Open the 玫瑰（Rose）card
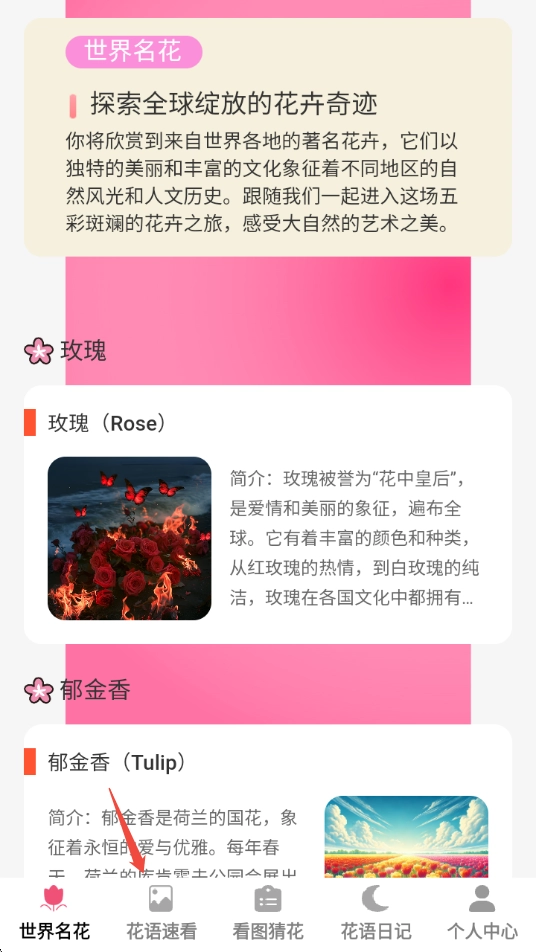 click(268, 514)
